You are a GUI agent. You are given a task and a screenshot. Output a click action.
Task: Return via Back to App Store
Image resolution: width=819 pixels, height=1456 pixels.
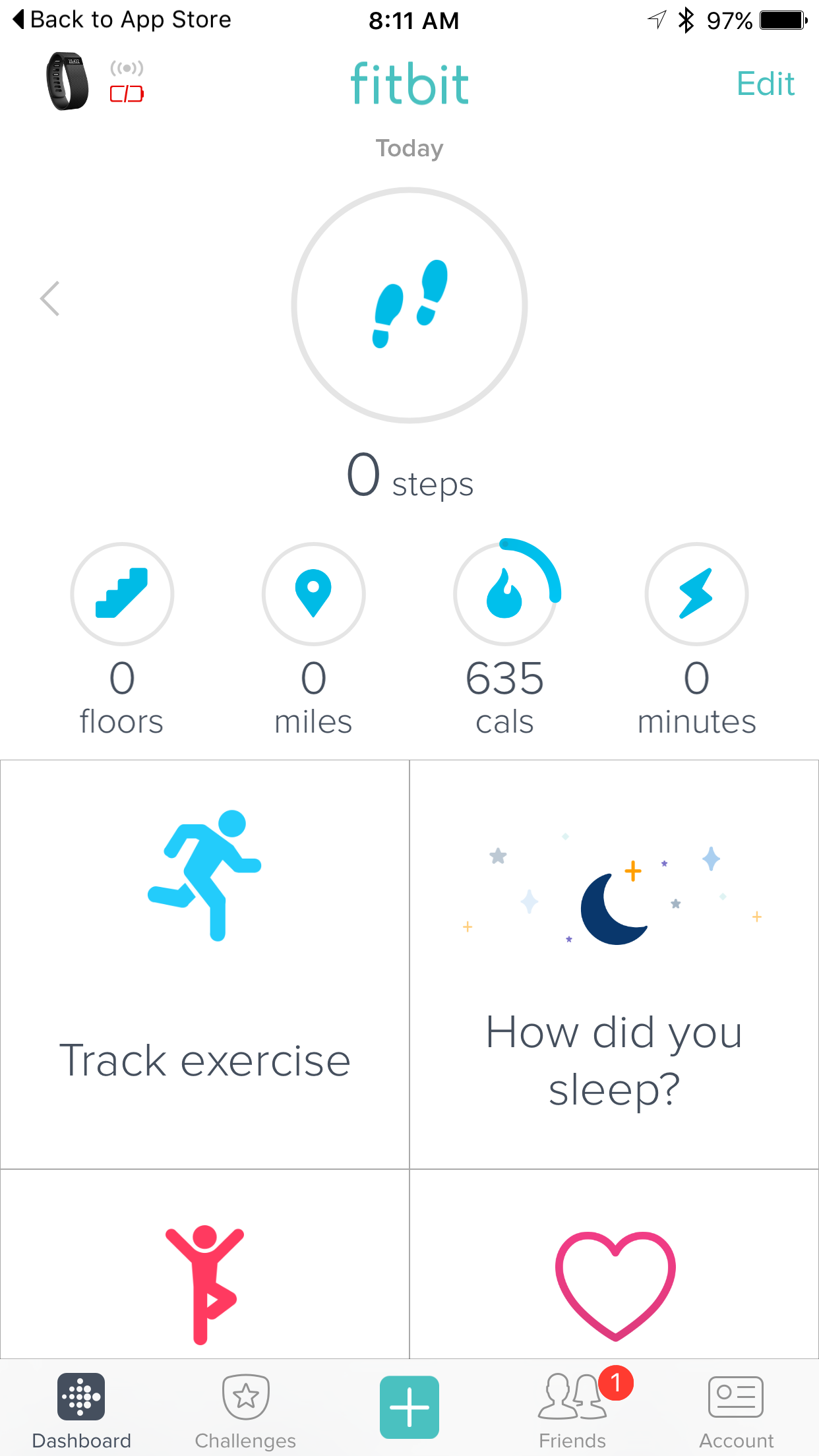123,20
